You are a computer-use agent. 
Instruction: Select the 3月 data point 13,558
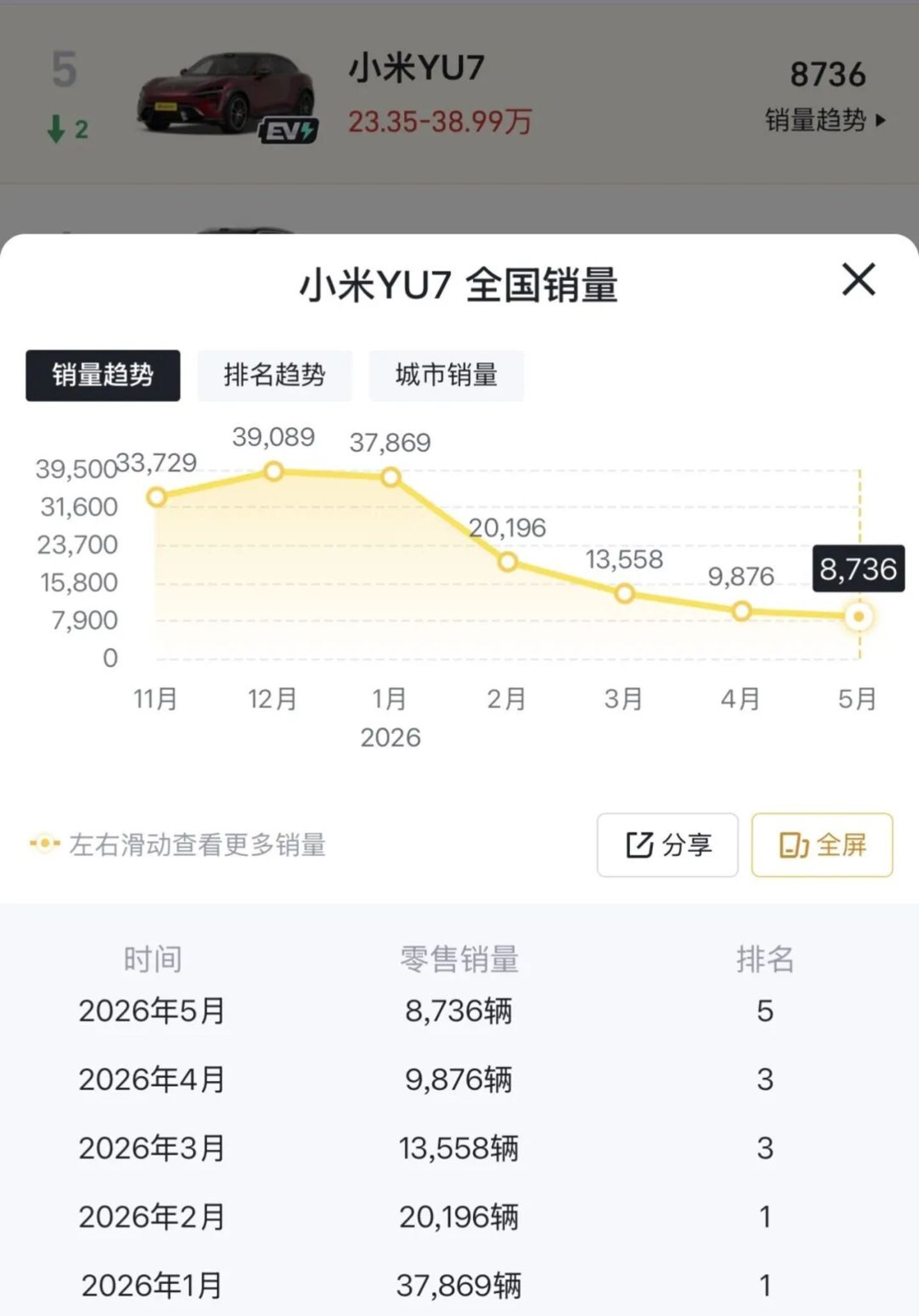tap(625, 594)
